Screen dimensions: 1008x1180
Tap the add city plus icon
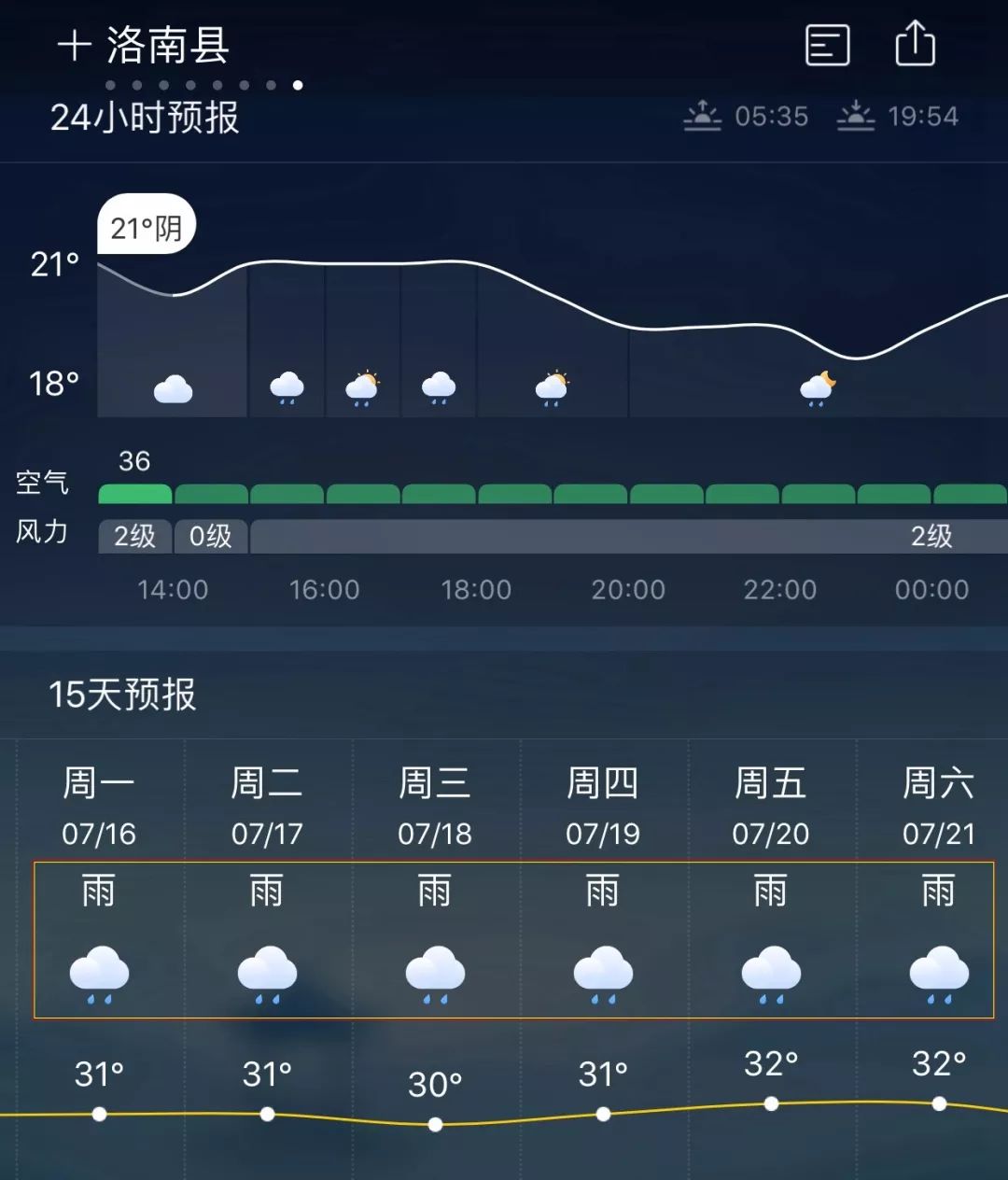pos(77,44)
